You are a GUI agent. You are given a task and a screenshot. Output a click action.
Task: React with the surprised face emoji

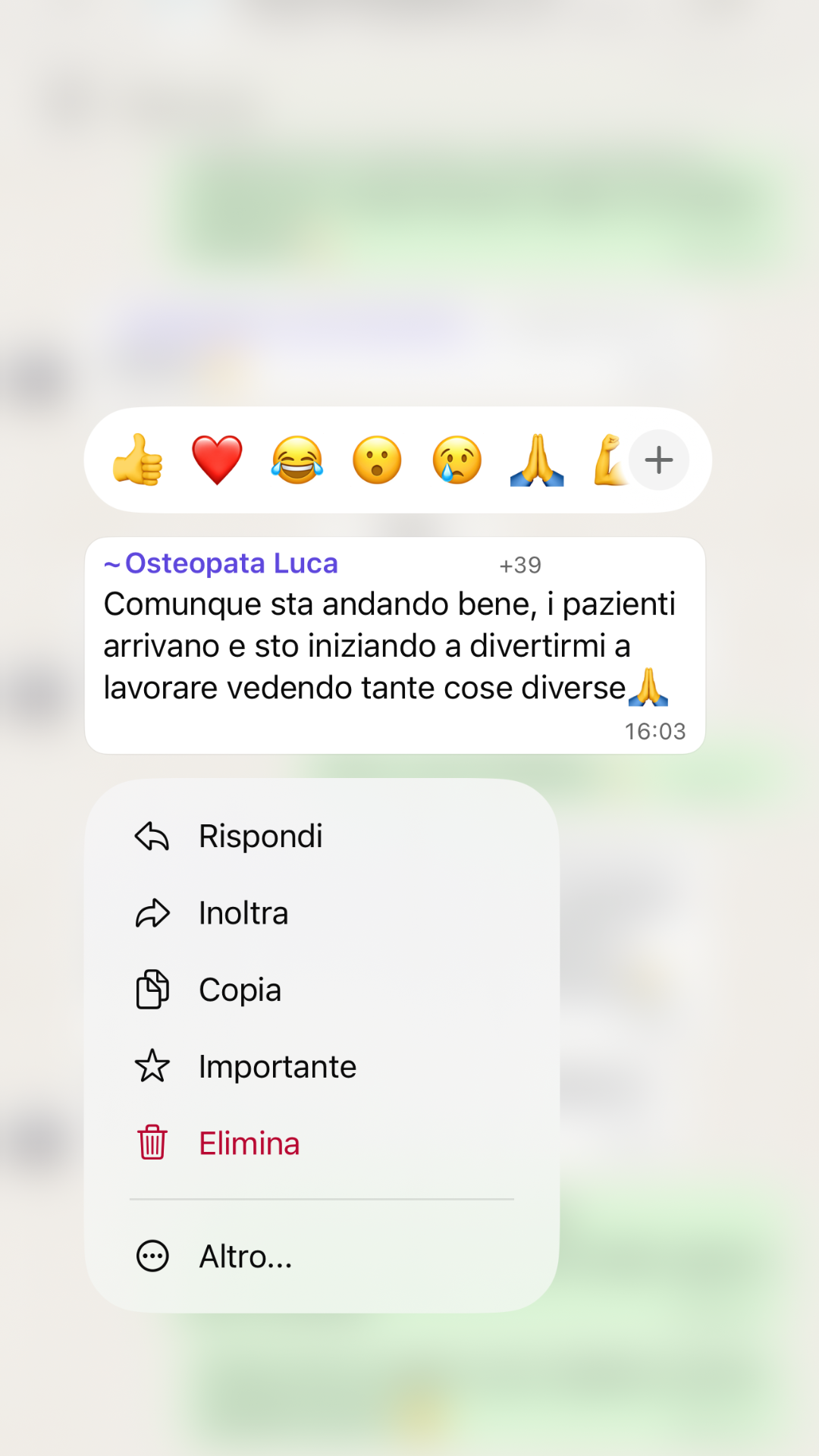coord(377,460)
